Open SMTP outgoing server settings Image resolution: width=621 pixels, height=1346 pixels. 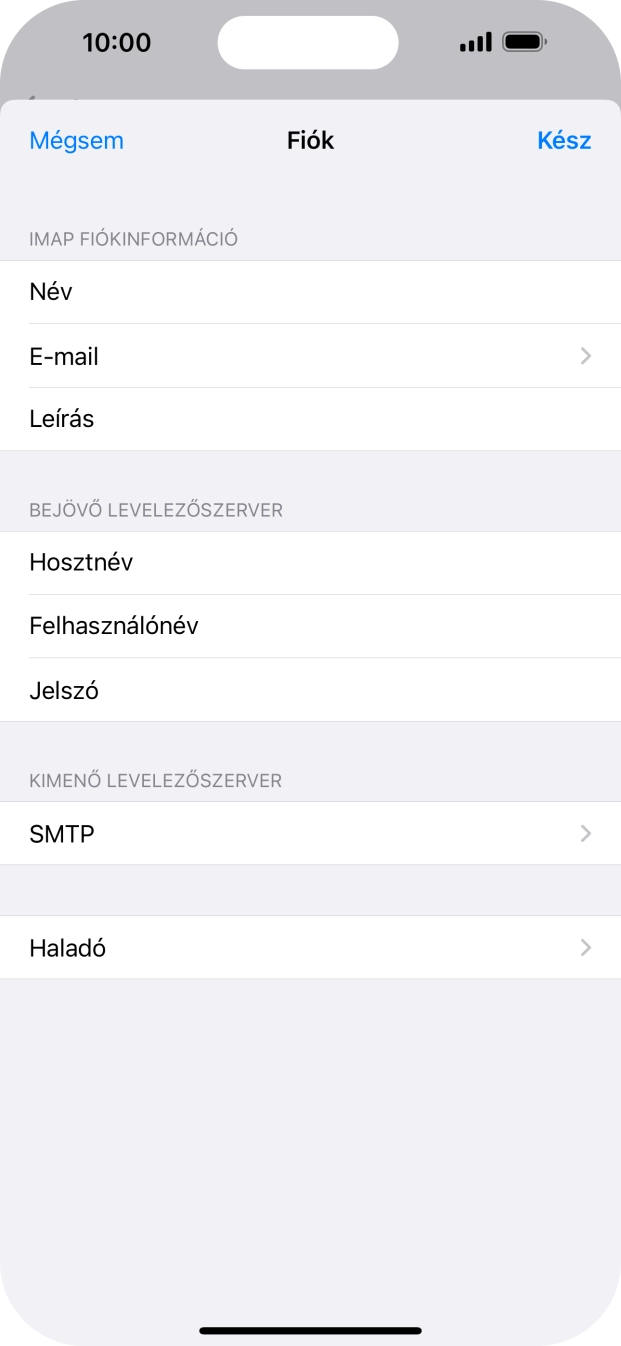pos(310,833)
